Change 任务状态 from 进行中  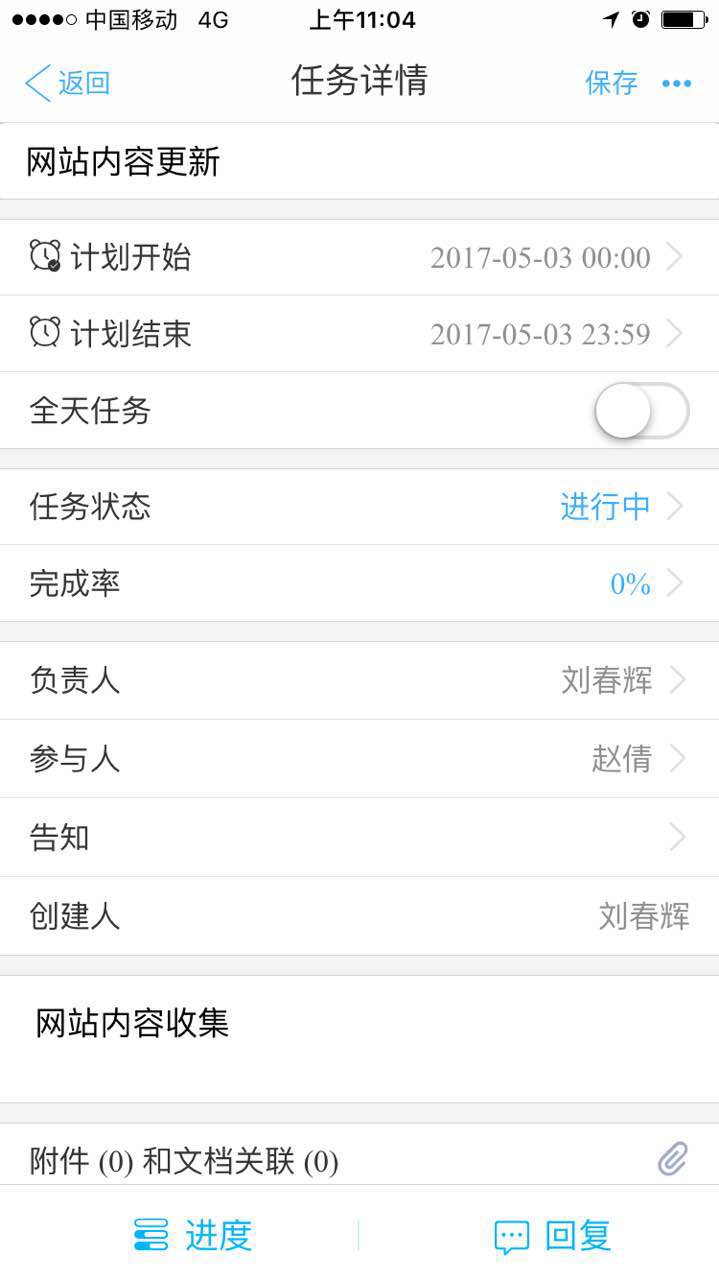(359, 507)
